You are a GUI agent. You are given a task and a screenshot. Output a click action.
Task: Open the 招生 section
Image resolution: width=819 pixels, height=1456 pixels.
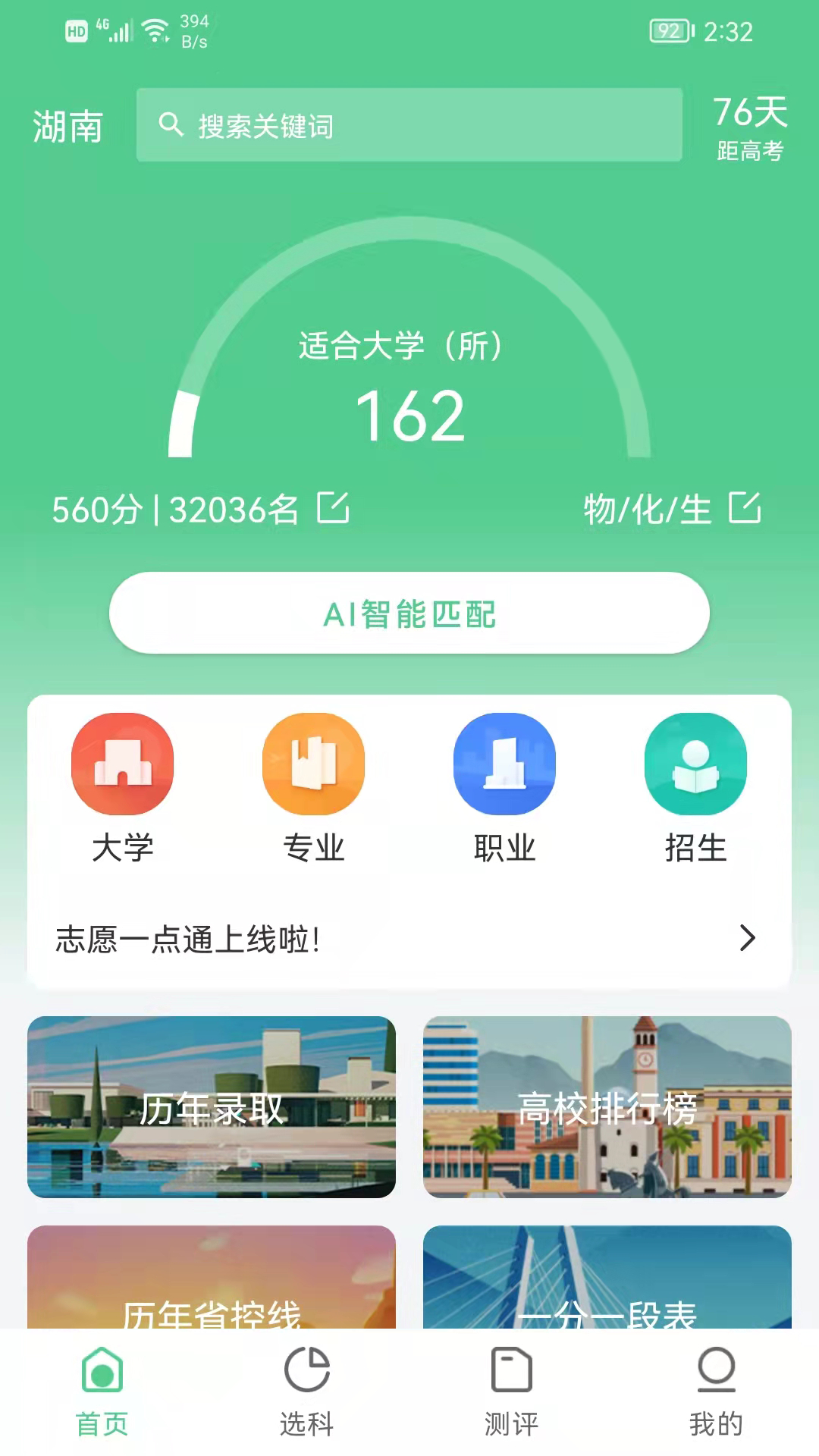tap(696, 789)
